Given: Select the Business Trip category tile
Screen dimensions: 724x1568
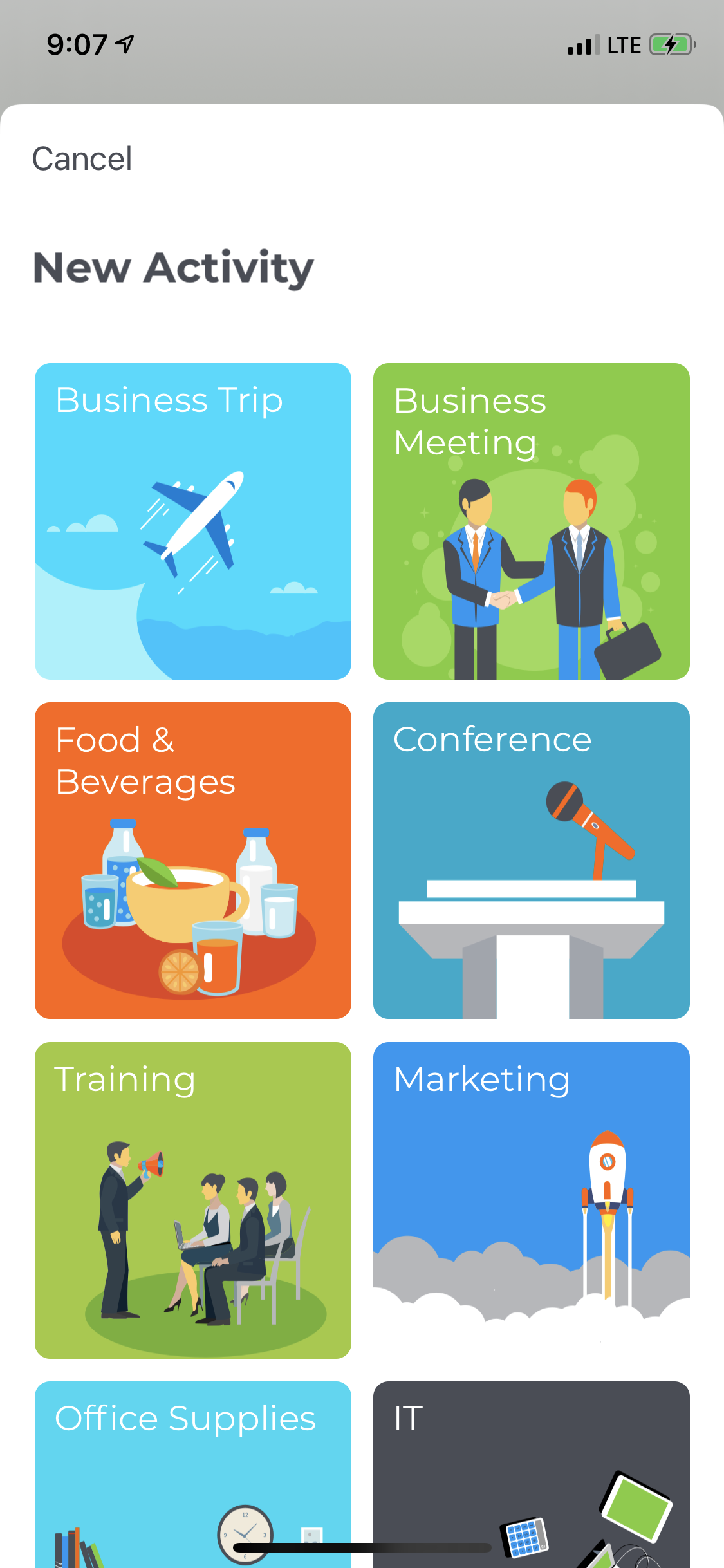Looking at the screenshot, I should coord(193,521).
